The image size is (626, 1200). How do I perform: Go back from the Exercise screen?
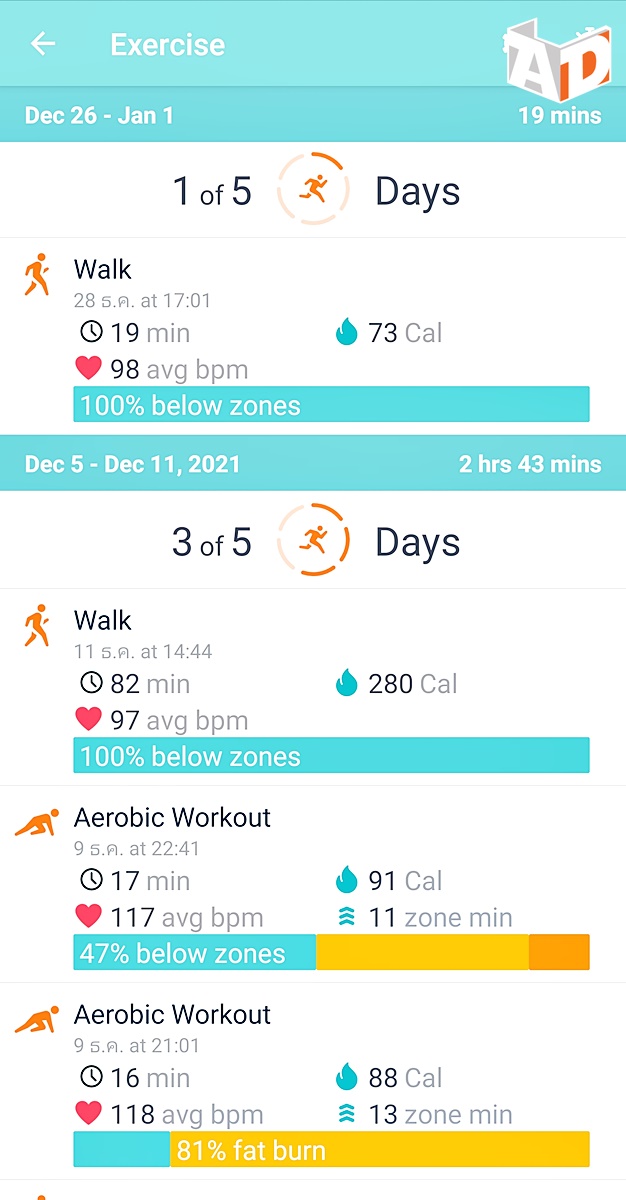pyautogui.click(x=43, y=44)
